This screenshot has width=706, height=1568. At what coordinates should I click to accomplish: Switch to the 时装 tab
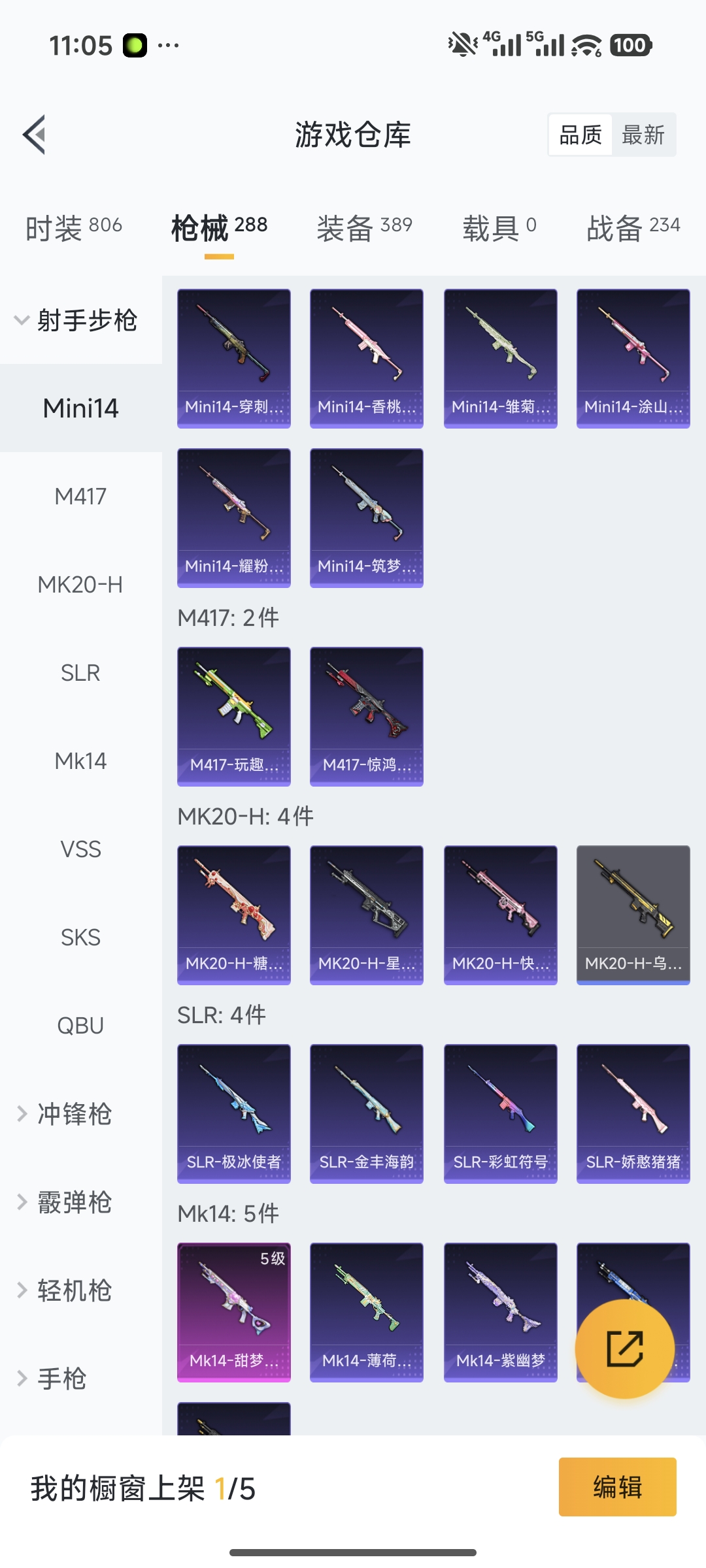tap(73, 228)
